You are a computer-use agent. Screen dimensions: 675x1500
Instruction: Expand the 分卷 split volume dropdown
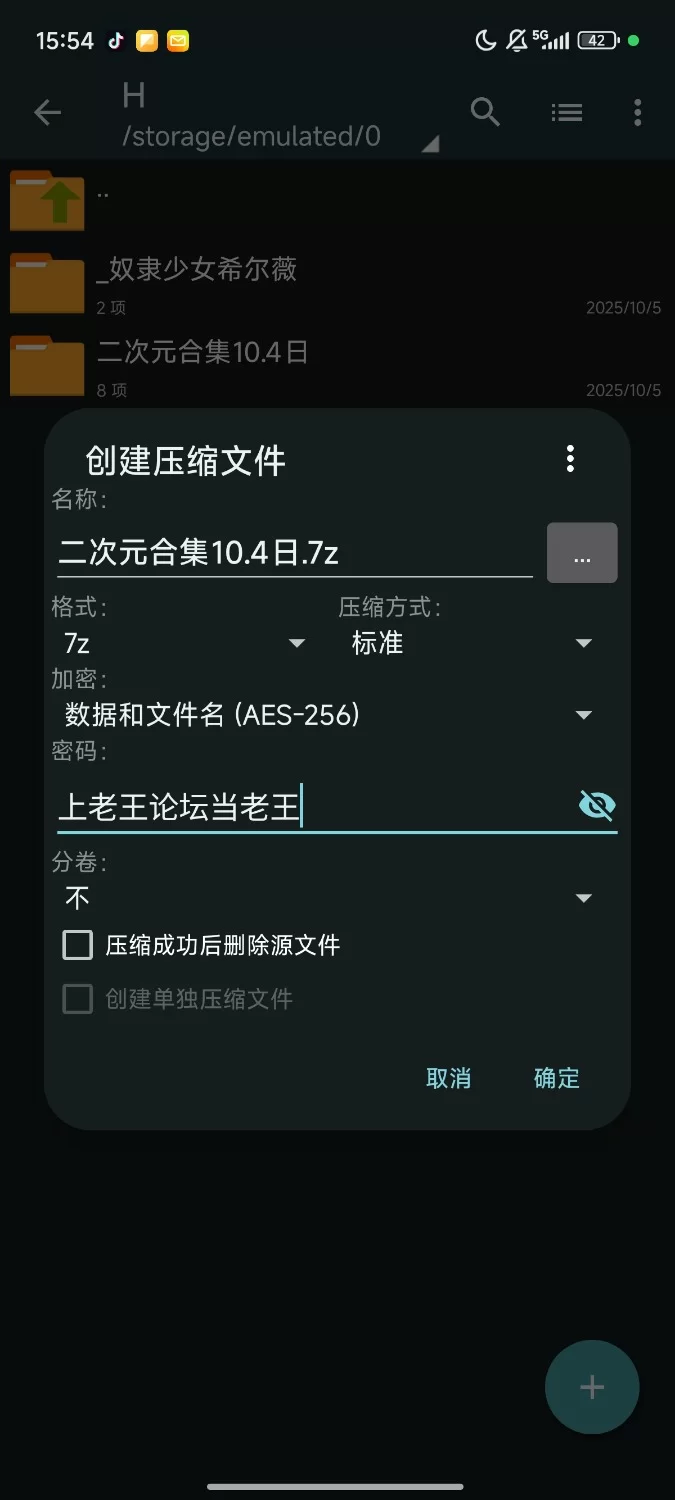coord(328,898)
